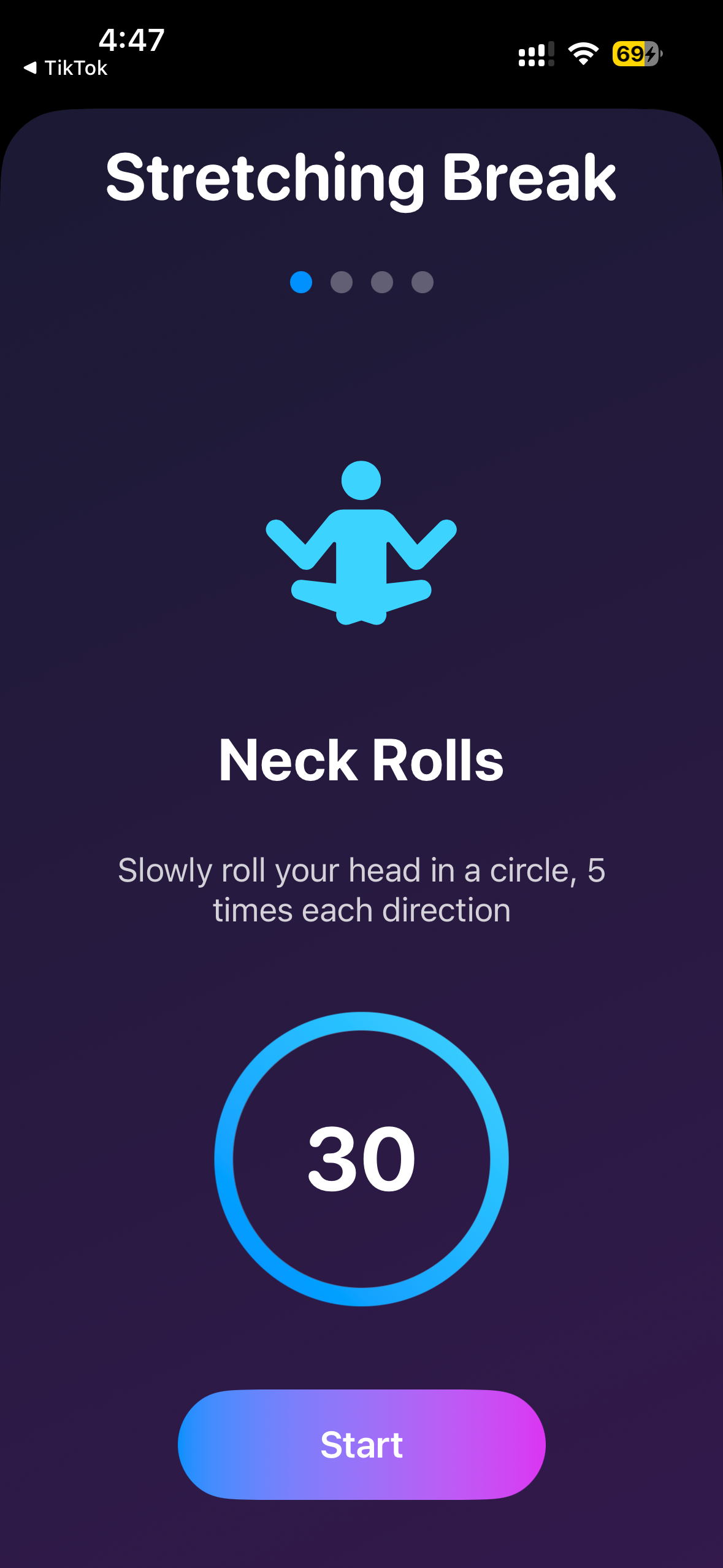
Task: Return to TikTok via back link
Action: click(66, 68)
